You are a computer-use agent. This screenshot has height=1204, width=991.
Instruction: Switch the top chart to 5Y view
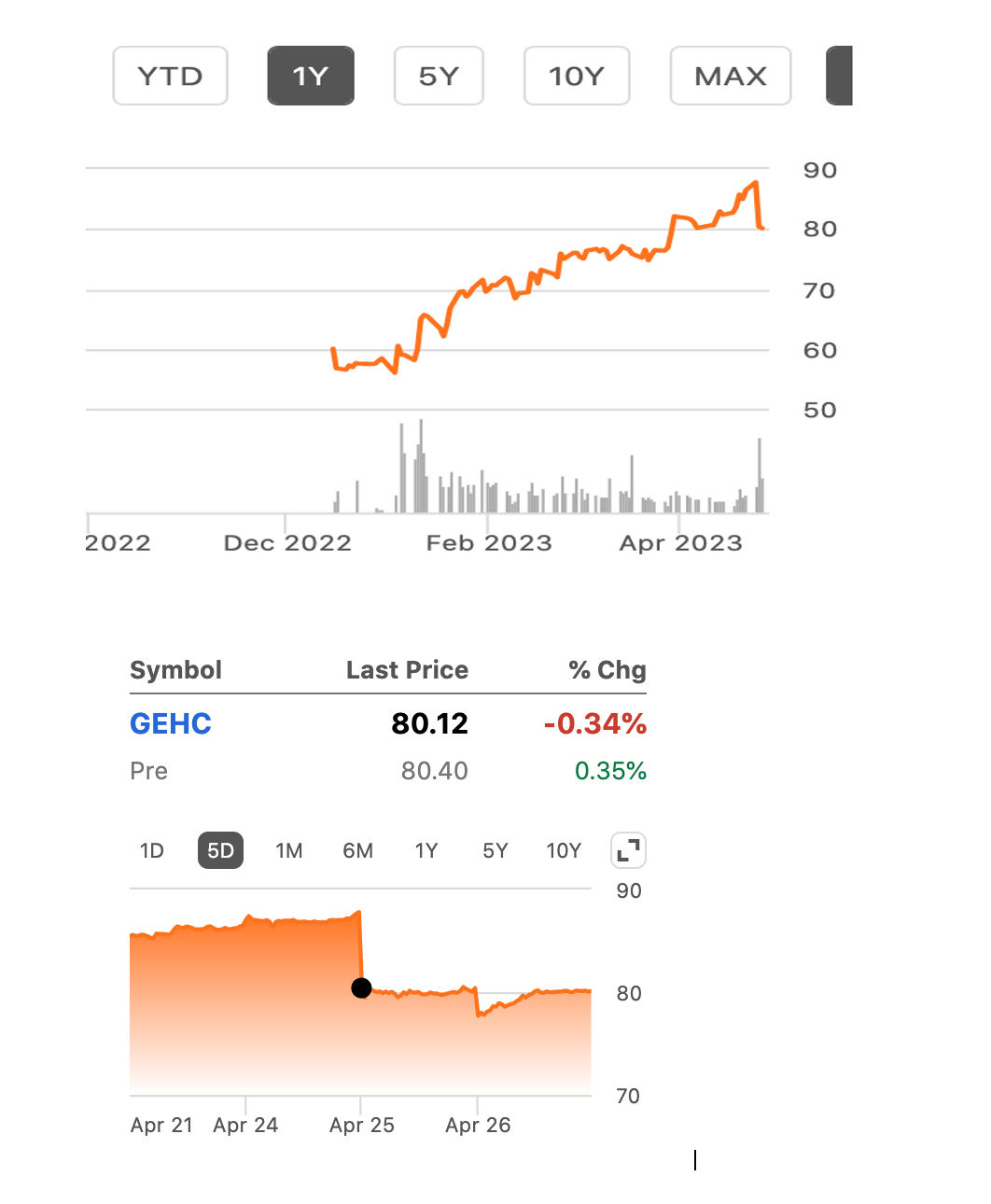tap(439, 76)
